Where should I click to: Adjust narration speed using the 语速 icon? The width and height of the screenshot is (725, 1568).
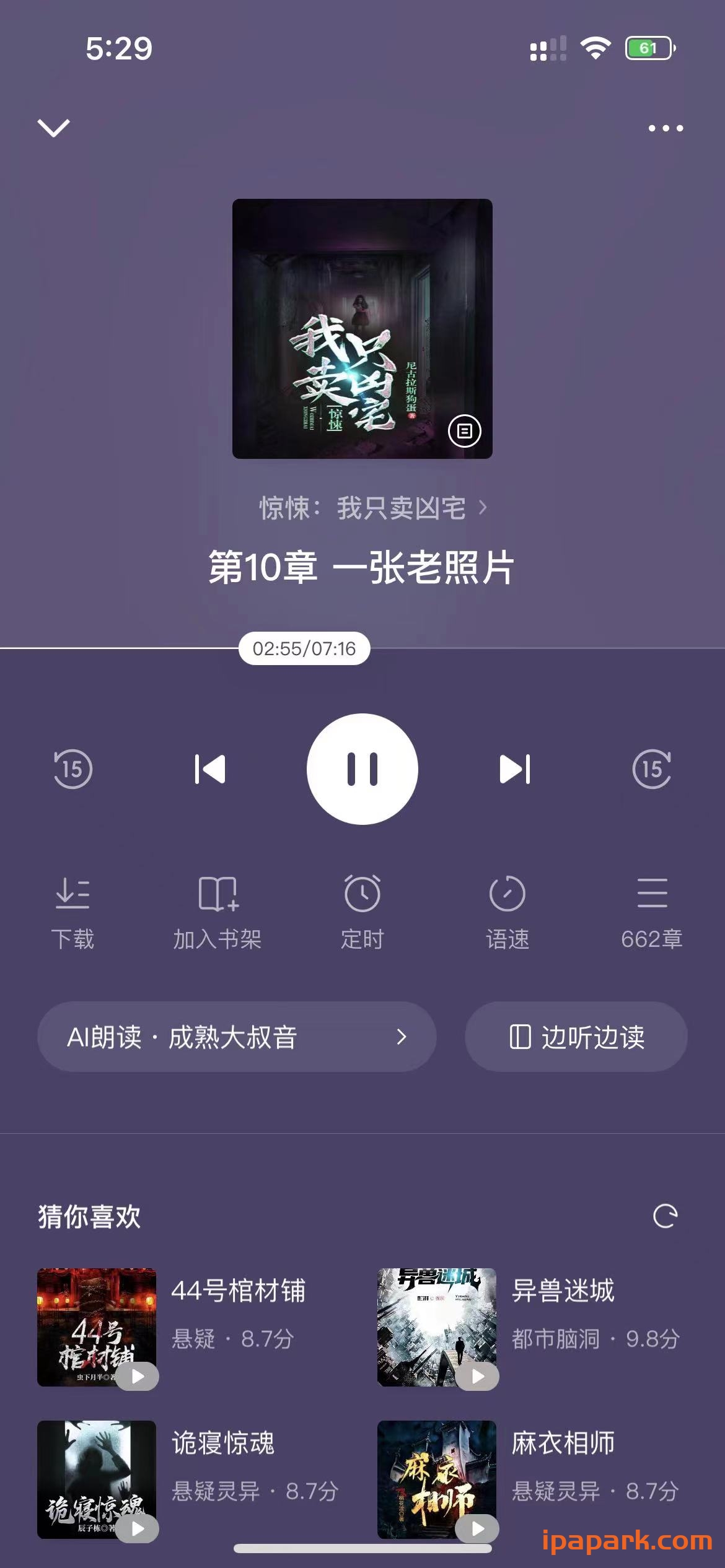click(x=508, y=910)
